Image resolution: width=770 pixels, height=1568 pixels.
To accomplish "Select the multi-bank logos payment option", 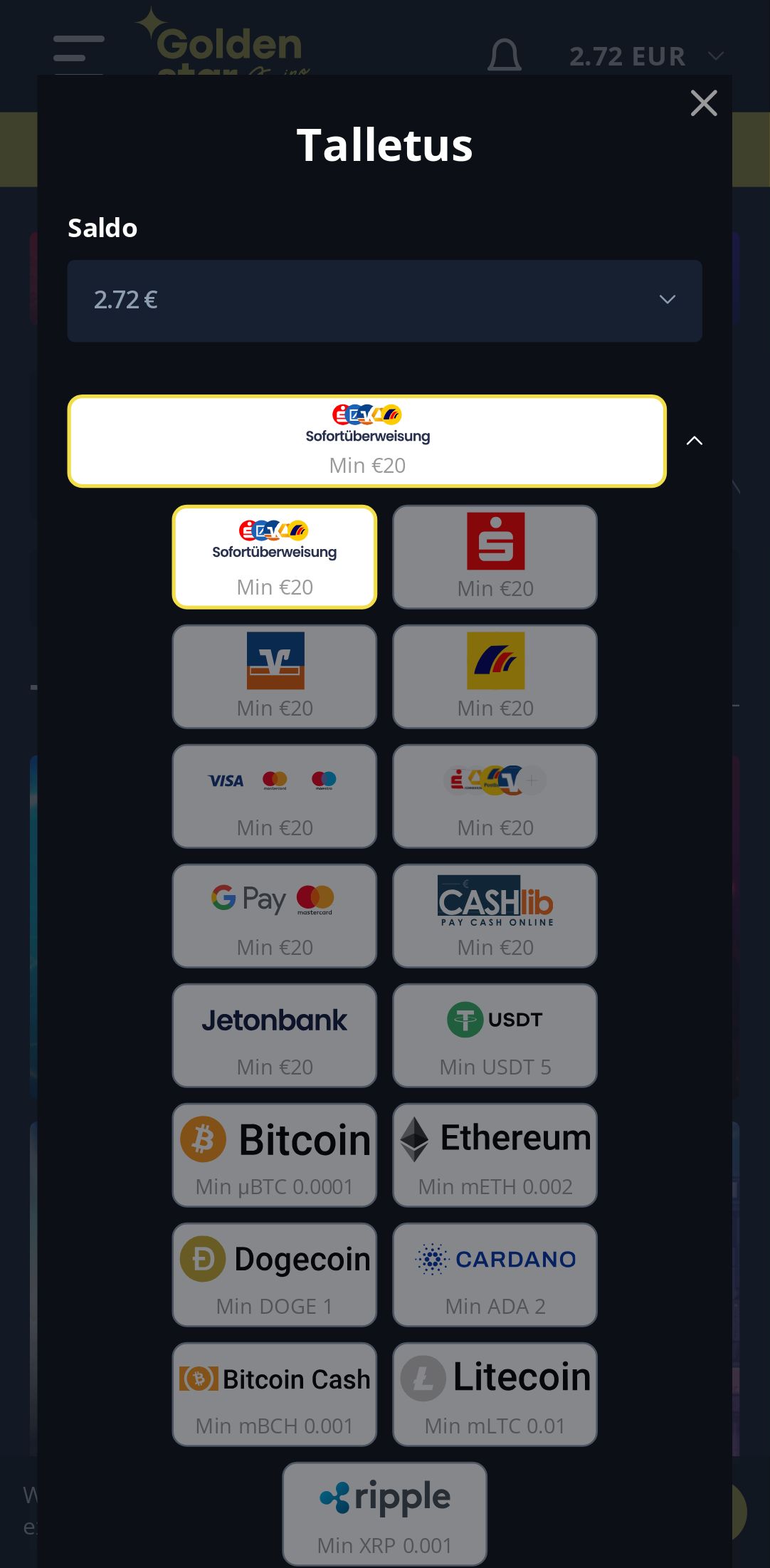I will (495, 796).
